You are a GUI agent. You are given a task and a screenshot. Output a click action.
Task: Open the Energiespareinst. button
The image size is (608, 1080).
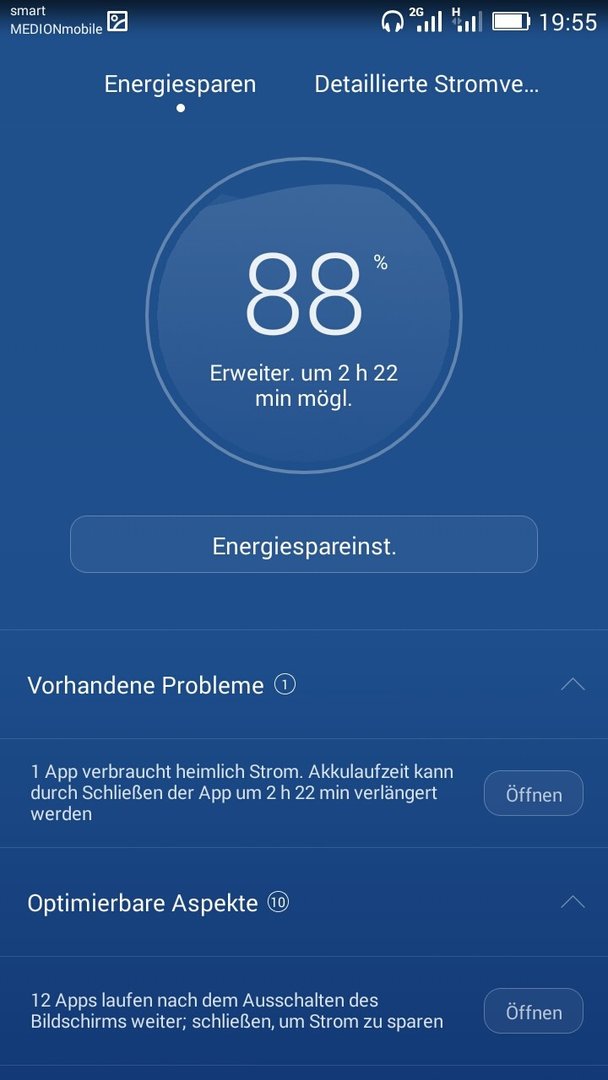pyautogui.click(x=304, y=544)
